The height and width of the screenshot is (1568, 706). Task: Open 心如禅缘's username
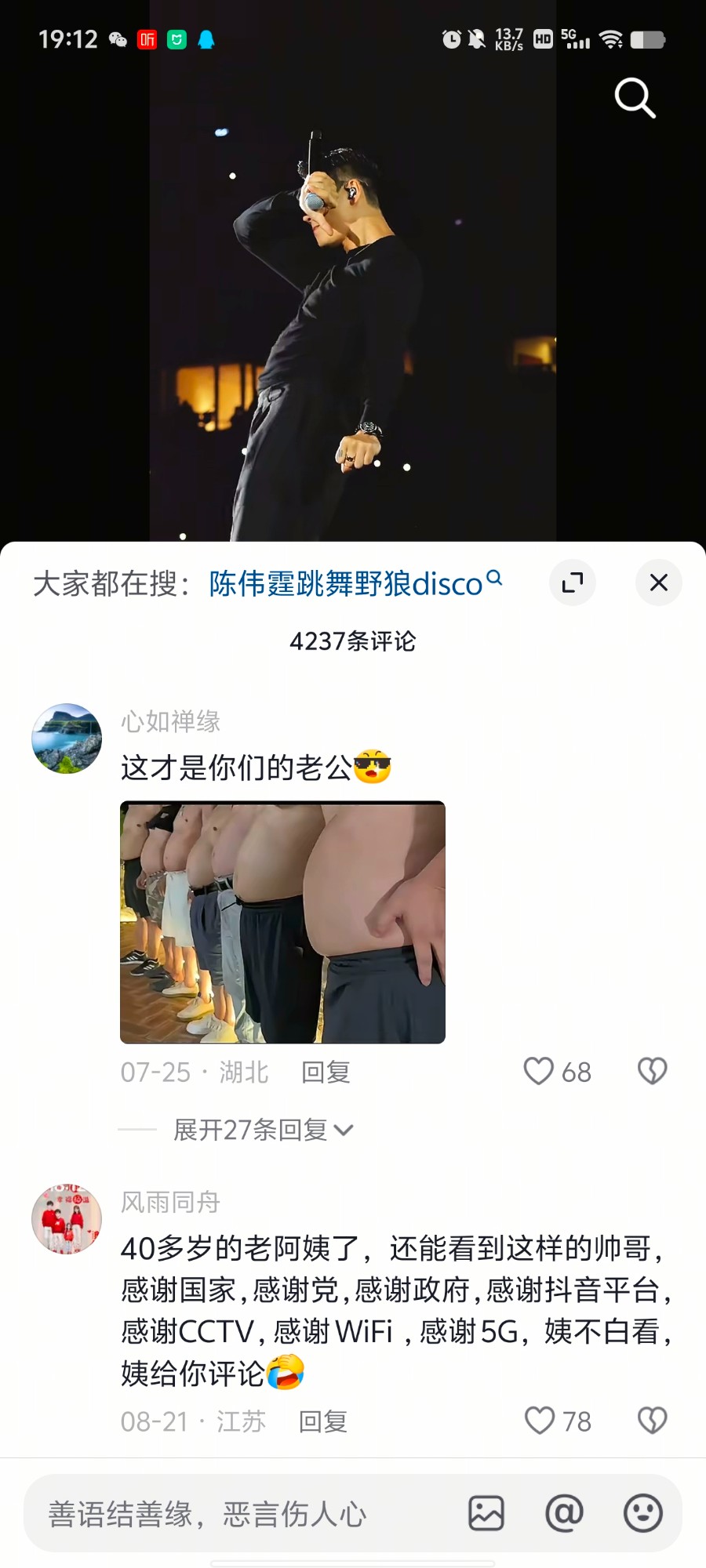[x=170, y=721]
